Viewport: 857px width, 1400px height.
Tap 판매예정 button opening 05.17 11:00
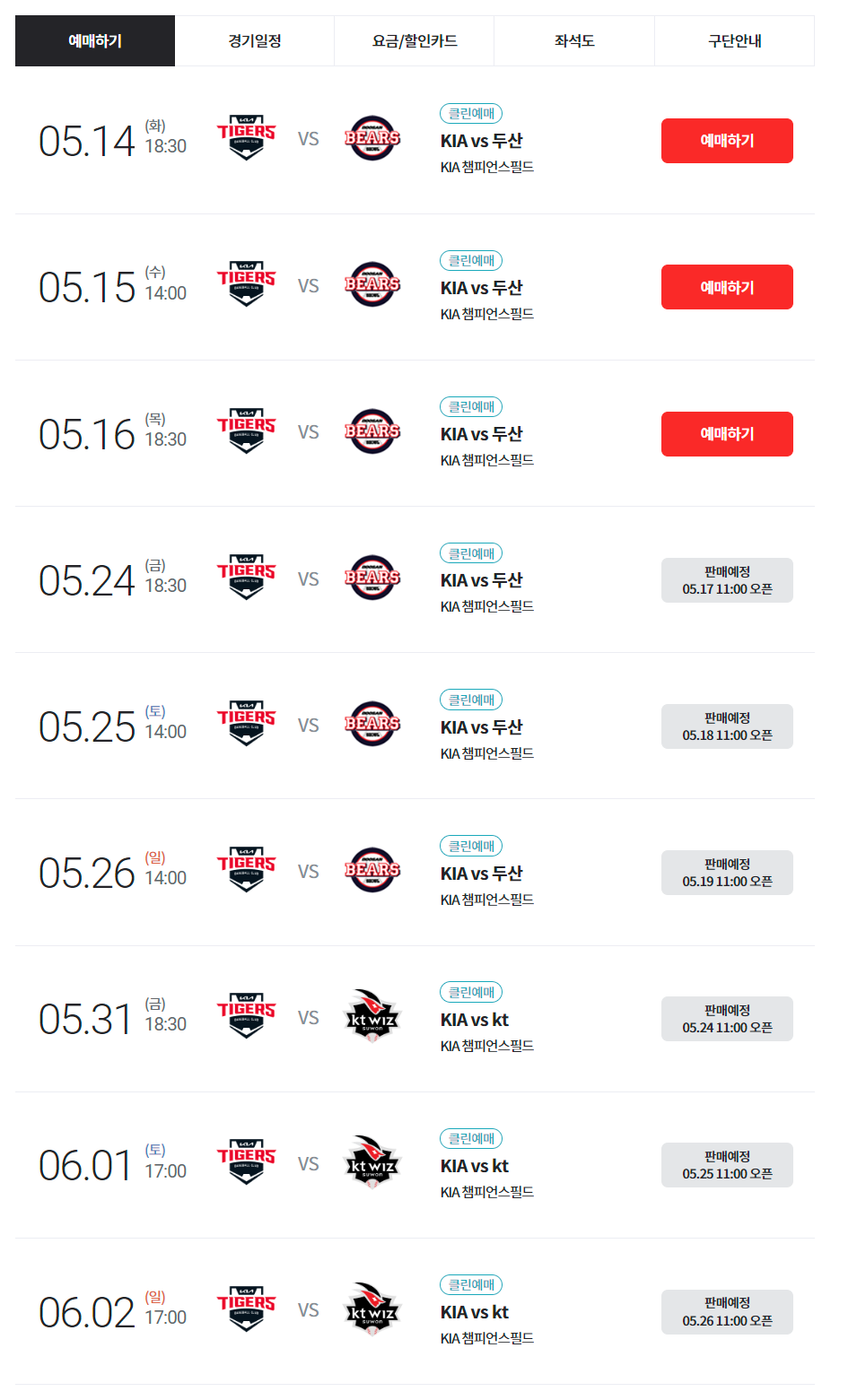click(x=727, y=580)
